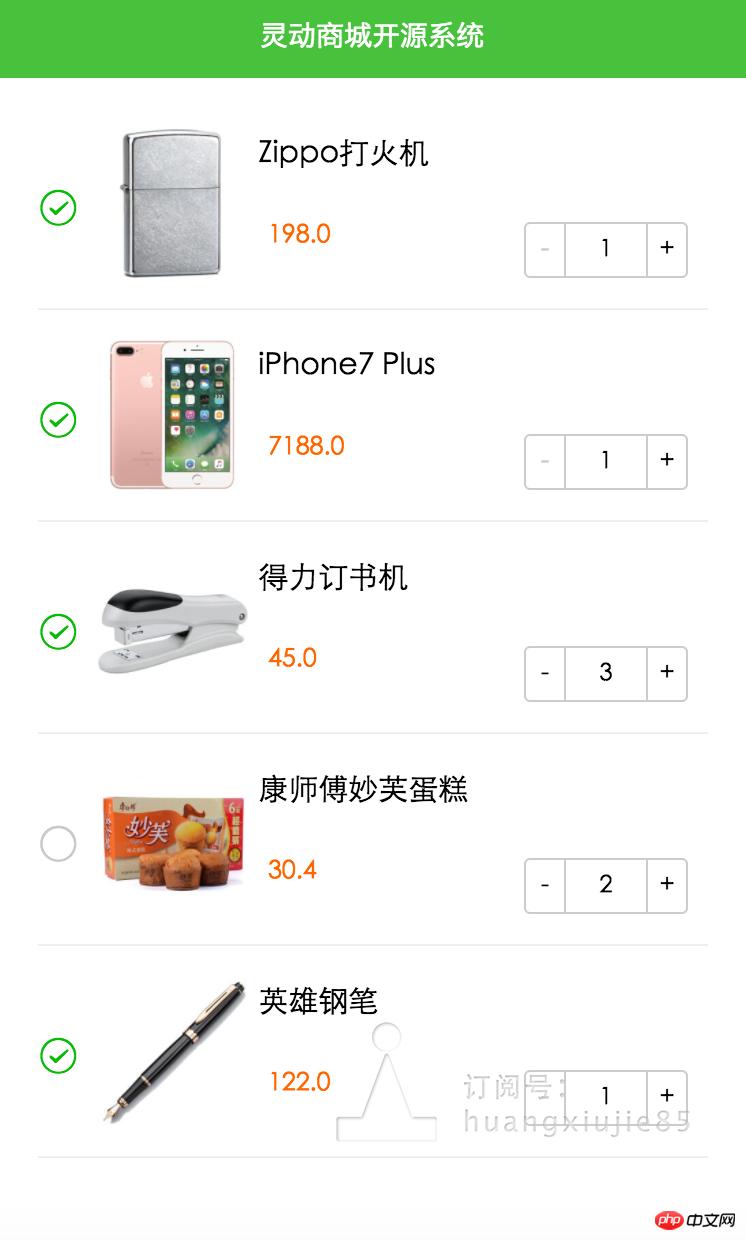Click the 7188.0 price of iPhone7 Plus
This screenshot has width=746, height=1240.
coord(306,445)
